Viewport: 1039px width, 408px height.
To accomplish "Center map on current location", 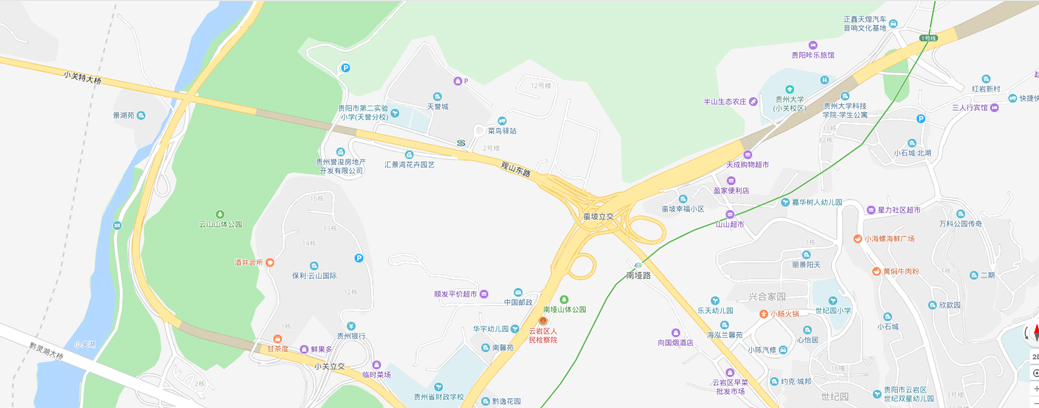I will point(1035,373).
